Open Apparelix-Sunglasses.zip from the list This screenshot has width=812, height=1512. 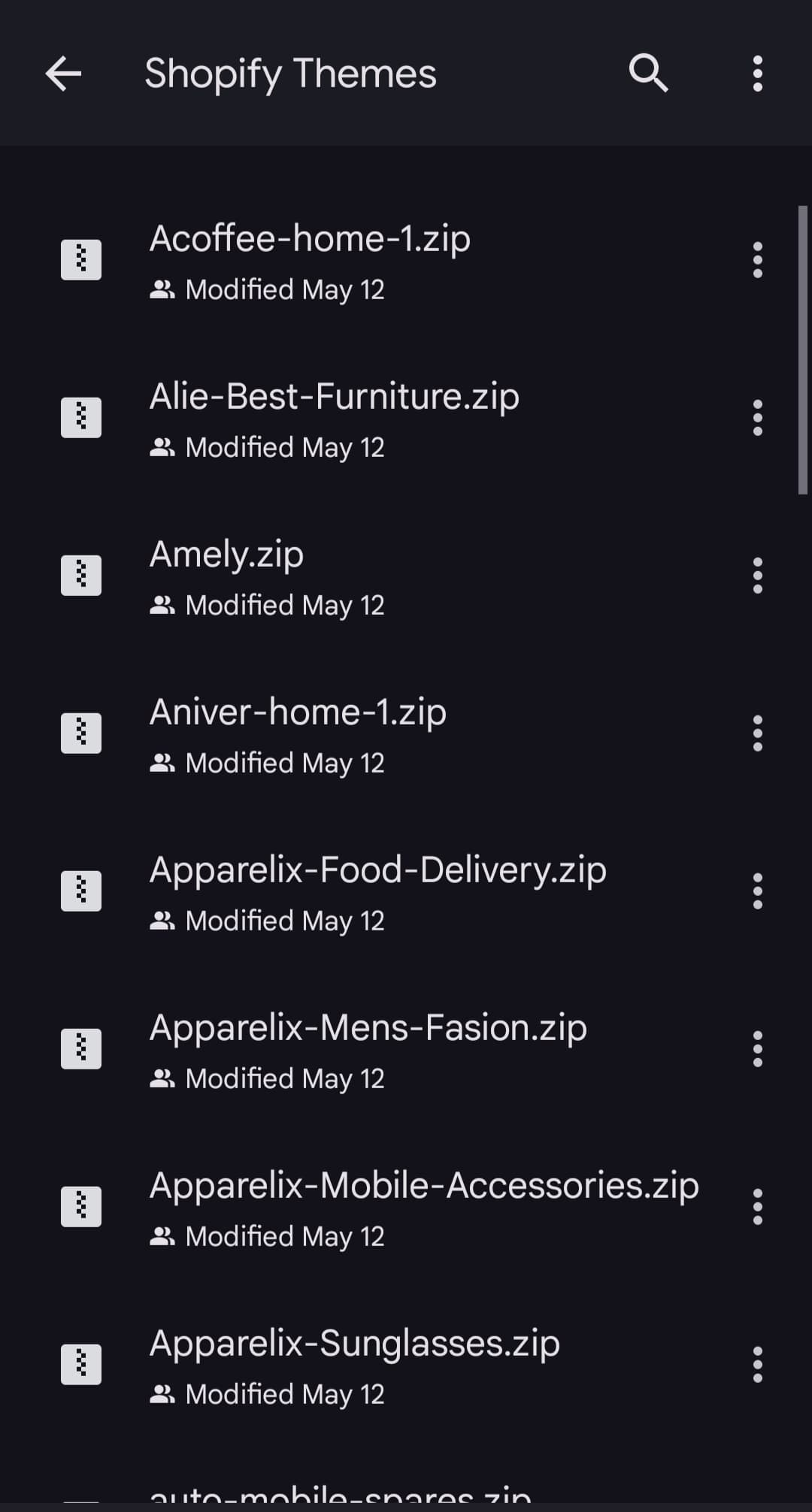tap(353, 1343)
